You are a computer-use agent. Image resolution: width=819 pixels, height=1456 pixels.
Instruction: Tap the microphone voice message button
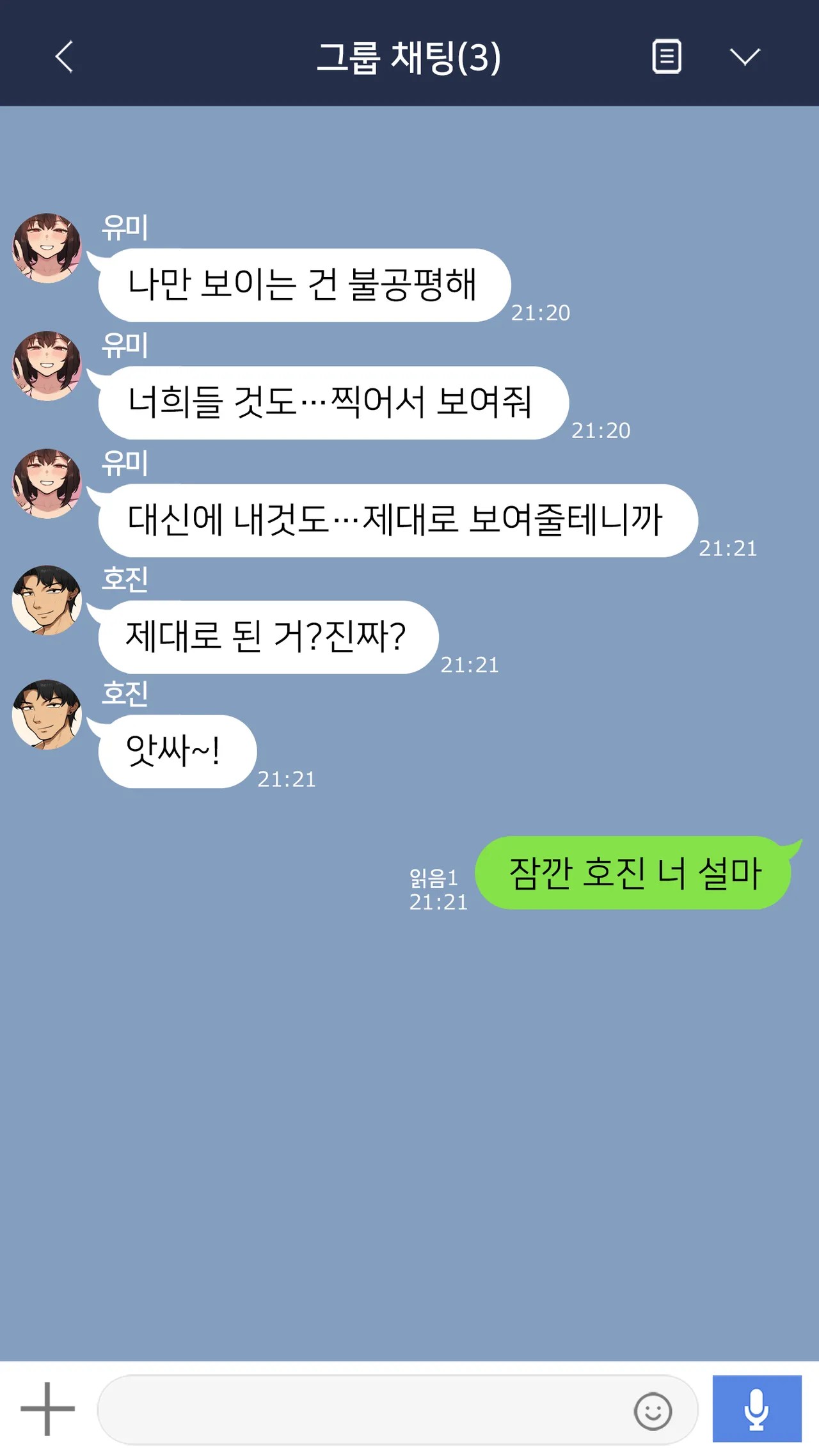pyautogui.click(x=757, y=1409)
